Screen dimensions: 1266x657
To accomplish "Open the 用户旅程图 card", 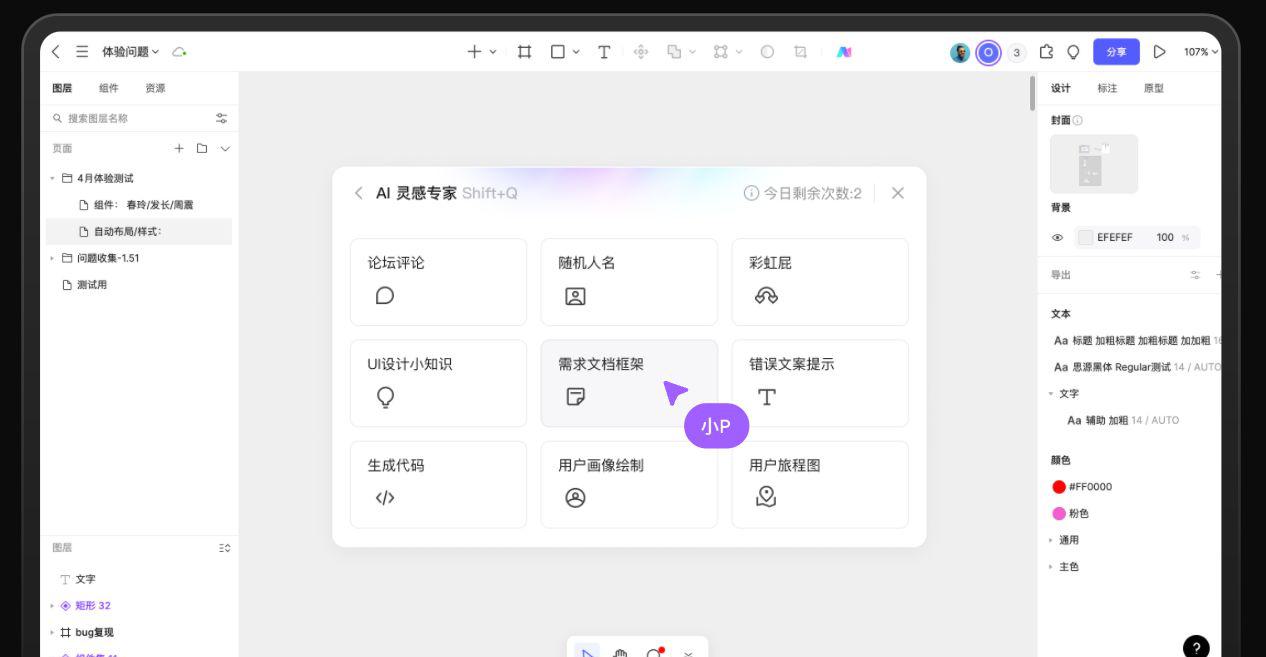I will tap(819, 484).
